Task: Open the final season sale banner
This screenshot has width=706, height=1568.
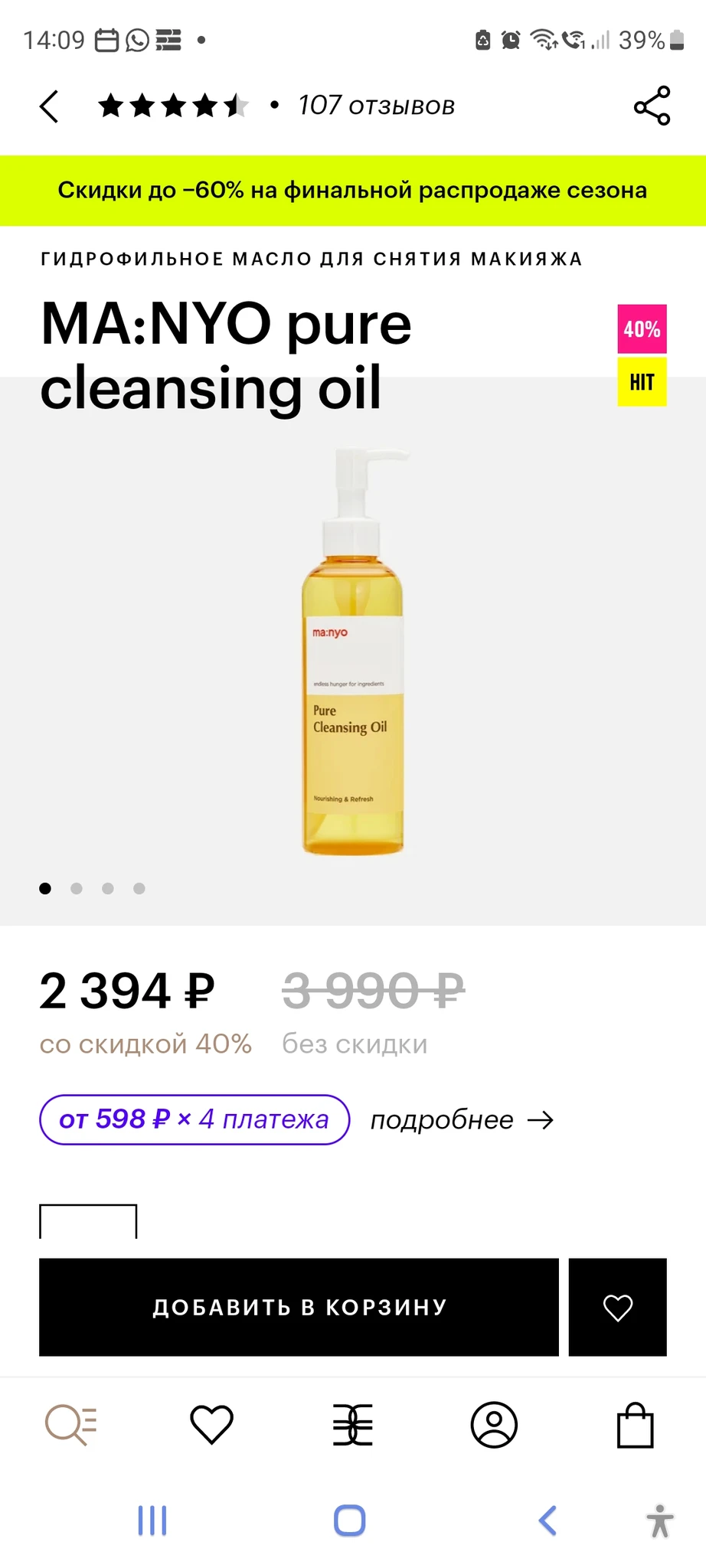Action: pos(353,191)
